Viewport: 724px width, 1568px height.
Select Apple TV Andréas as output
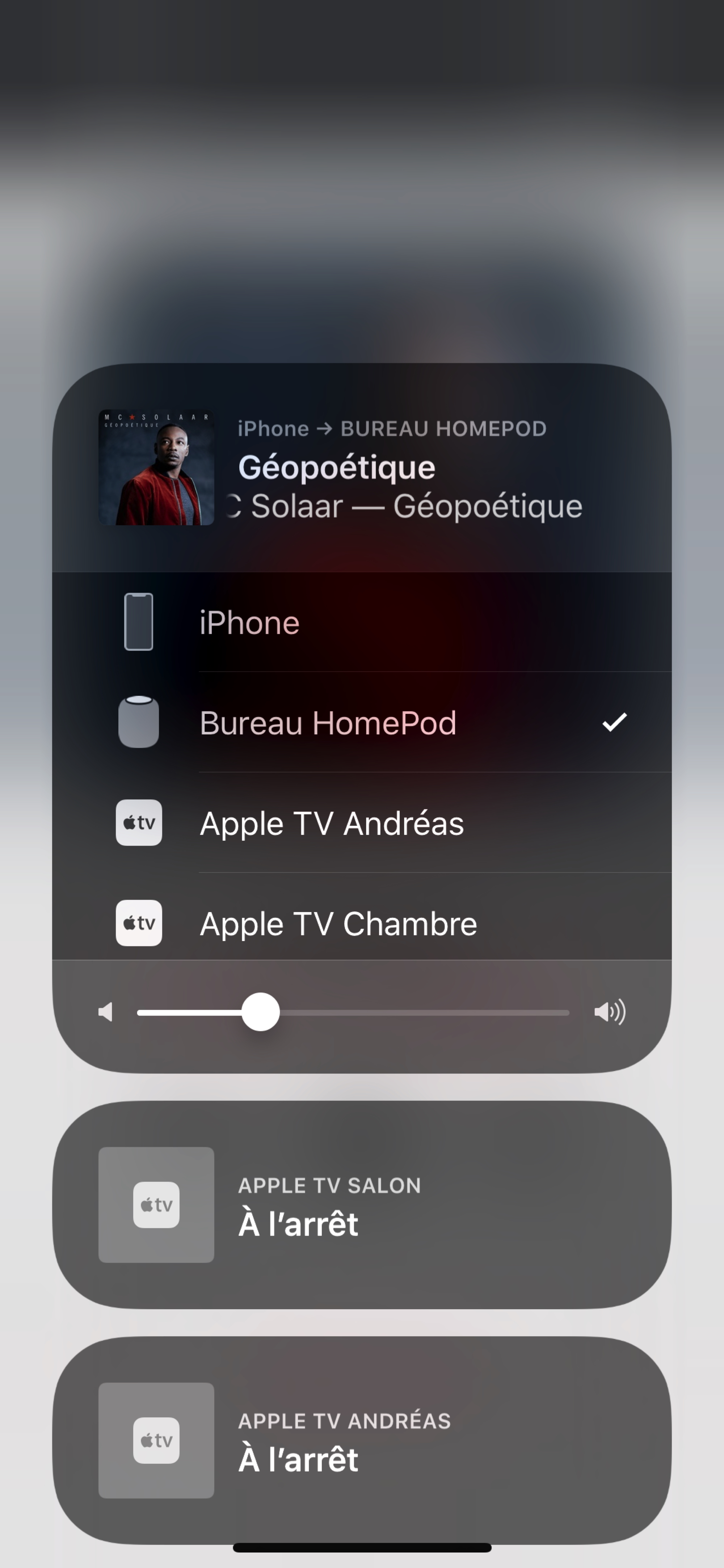[x=362, y=823]
